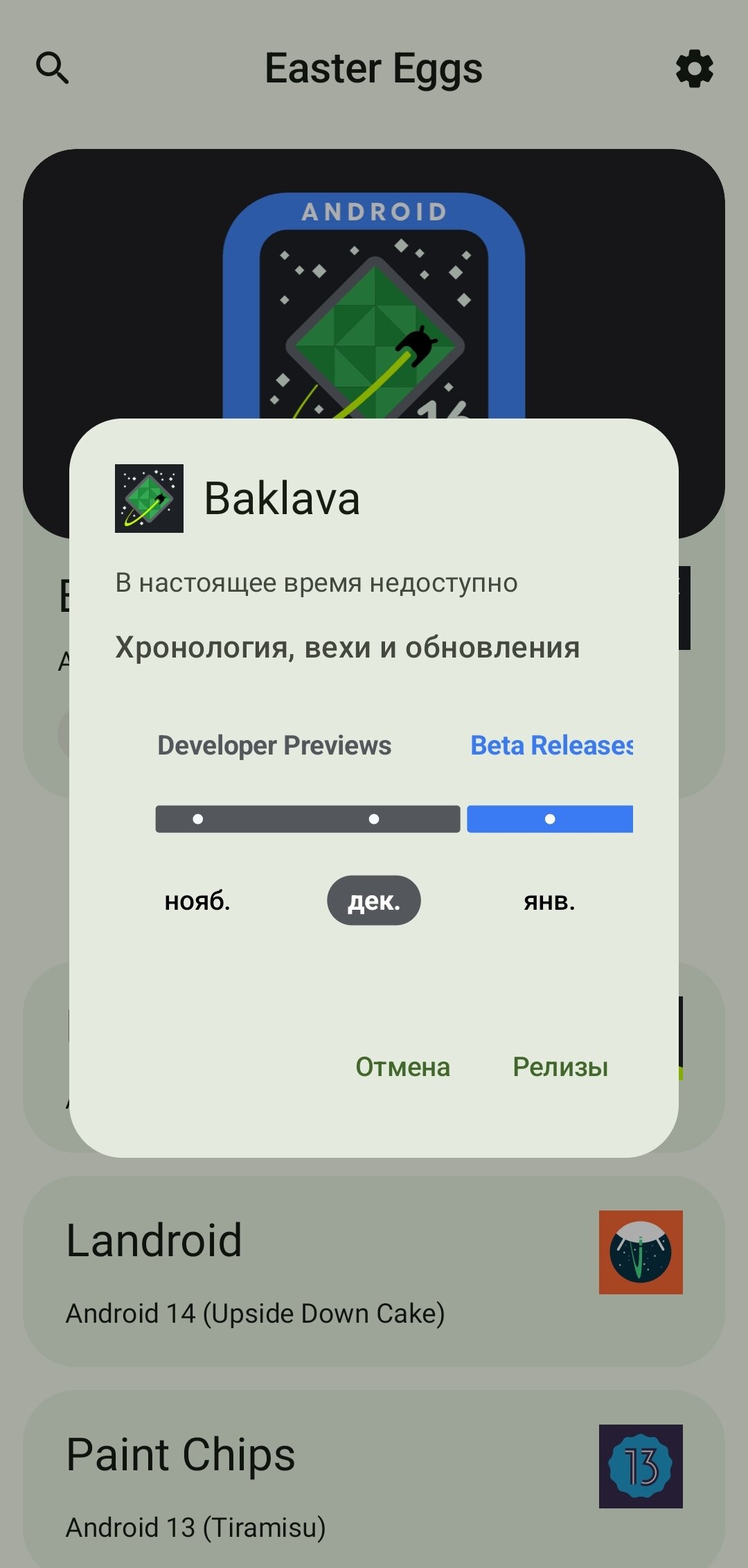
Task: Tap the blue Beta Releases timeline bar
Action: click(549, 819)
